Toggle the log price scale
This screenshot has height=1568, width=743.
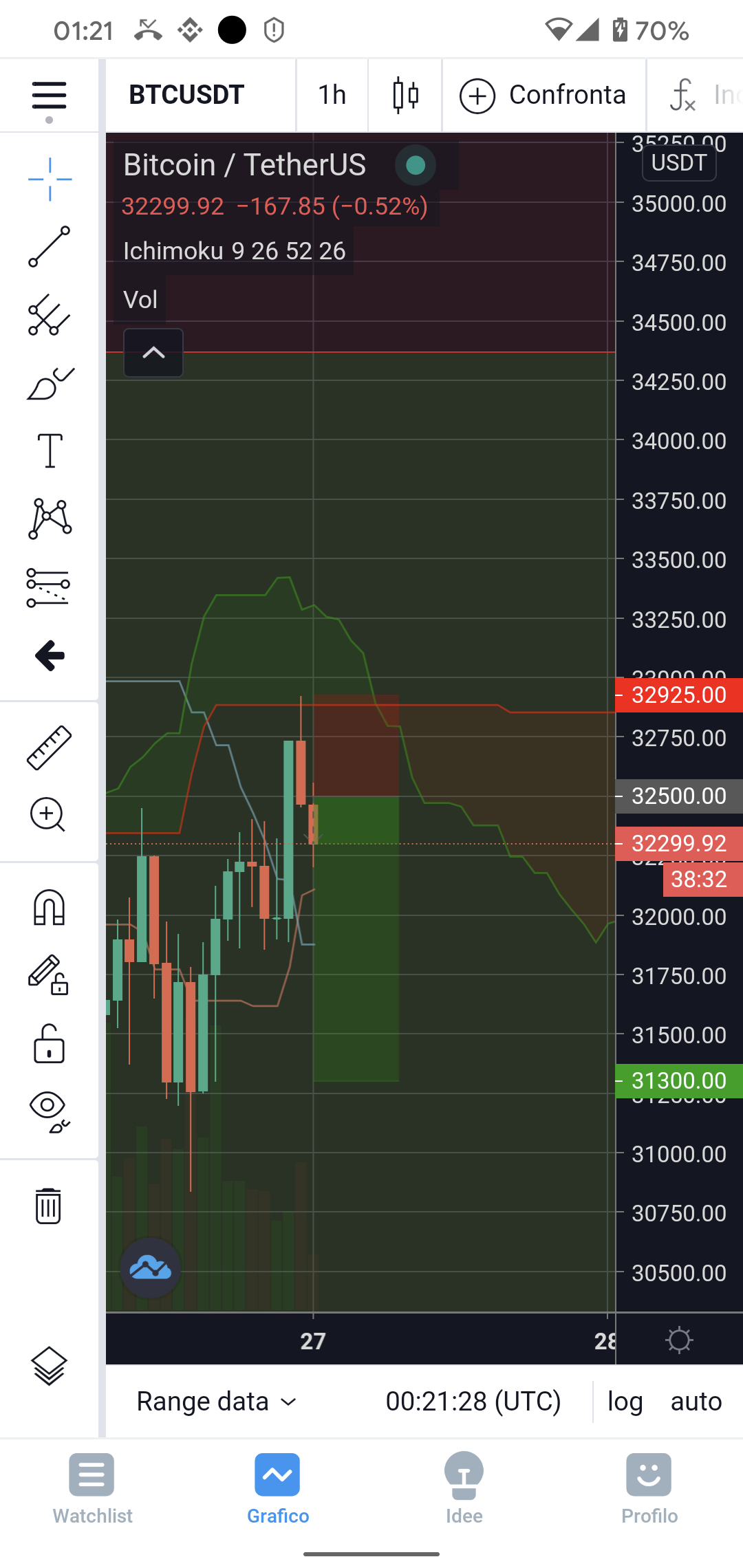(625, 1401)
